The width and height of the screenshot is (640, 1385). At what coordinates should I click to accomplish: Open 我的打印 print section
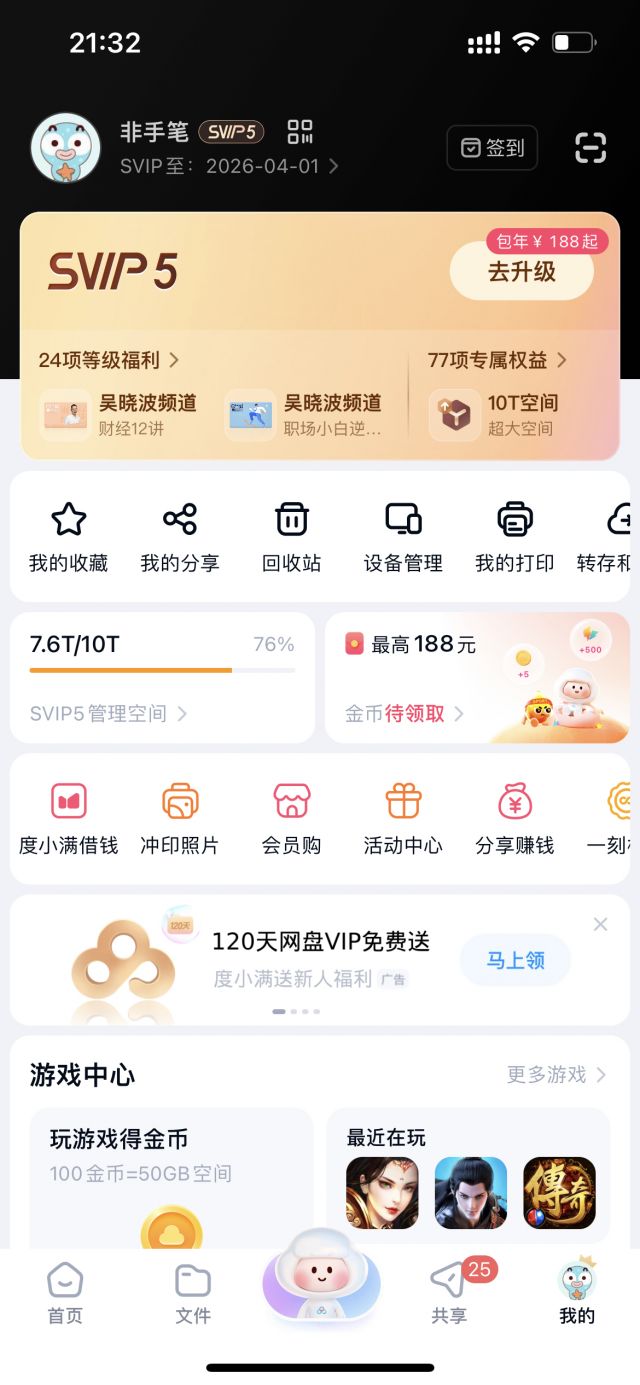(x=514, y=537)
